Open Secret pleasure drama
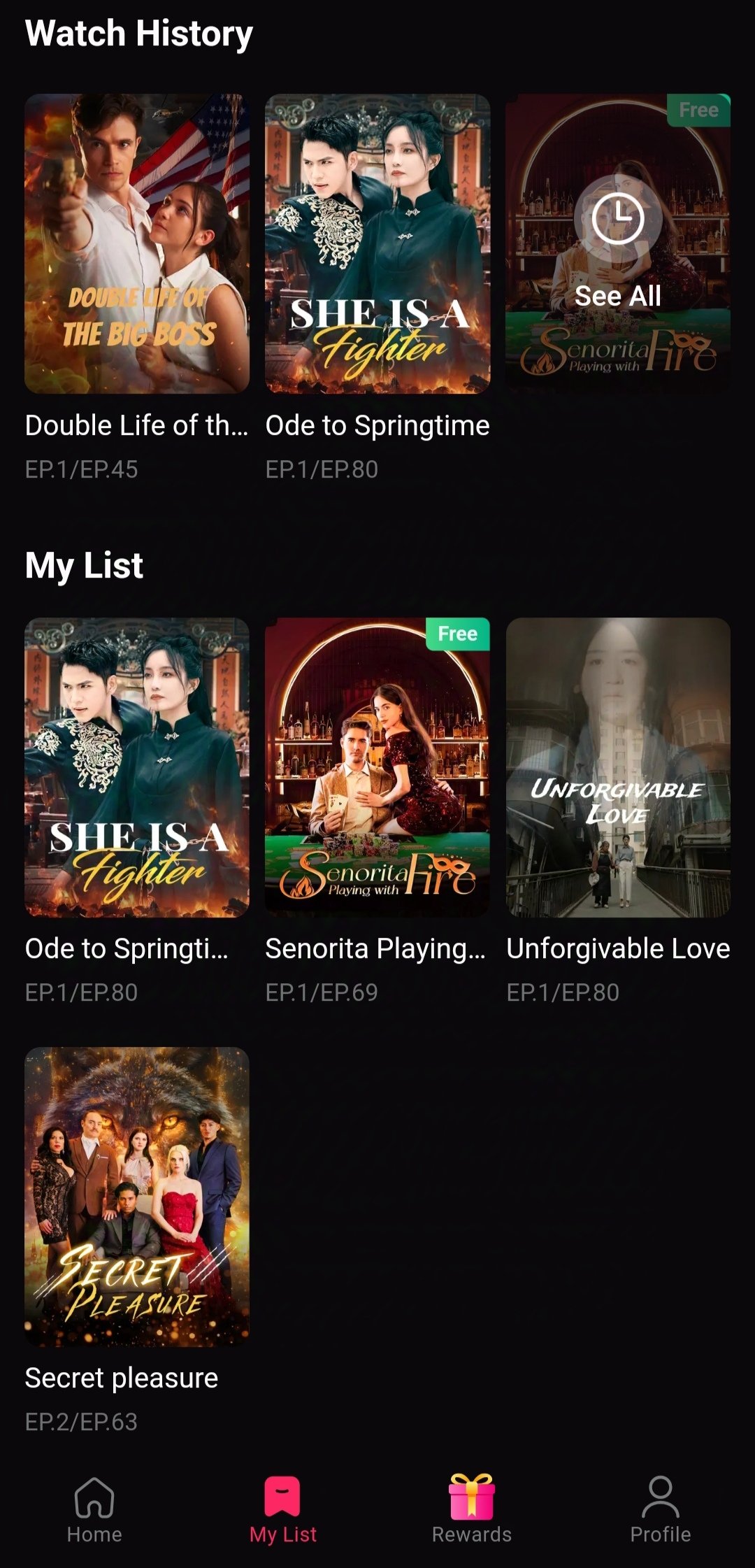Screen dimensions: 755x1568 137,1197
